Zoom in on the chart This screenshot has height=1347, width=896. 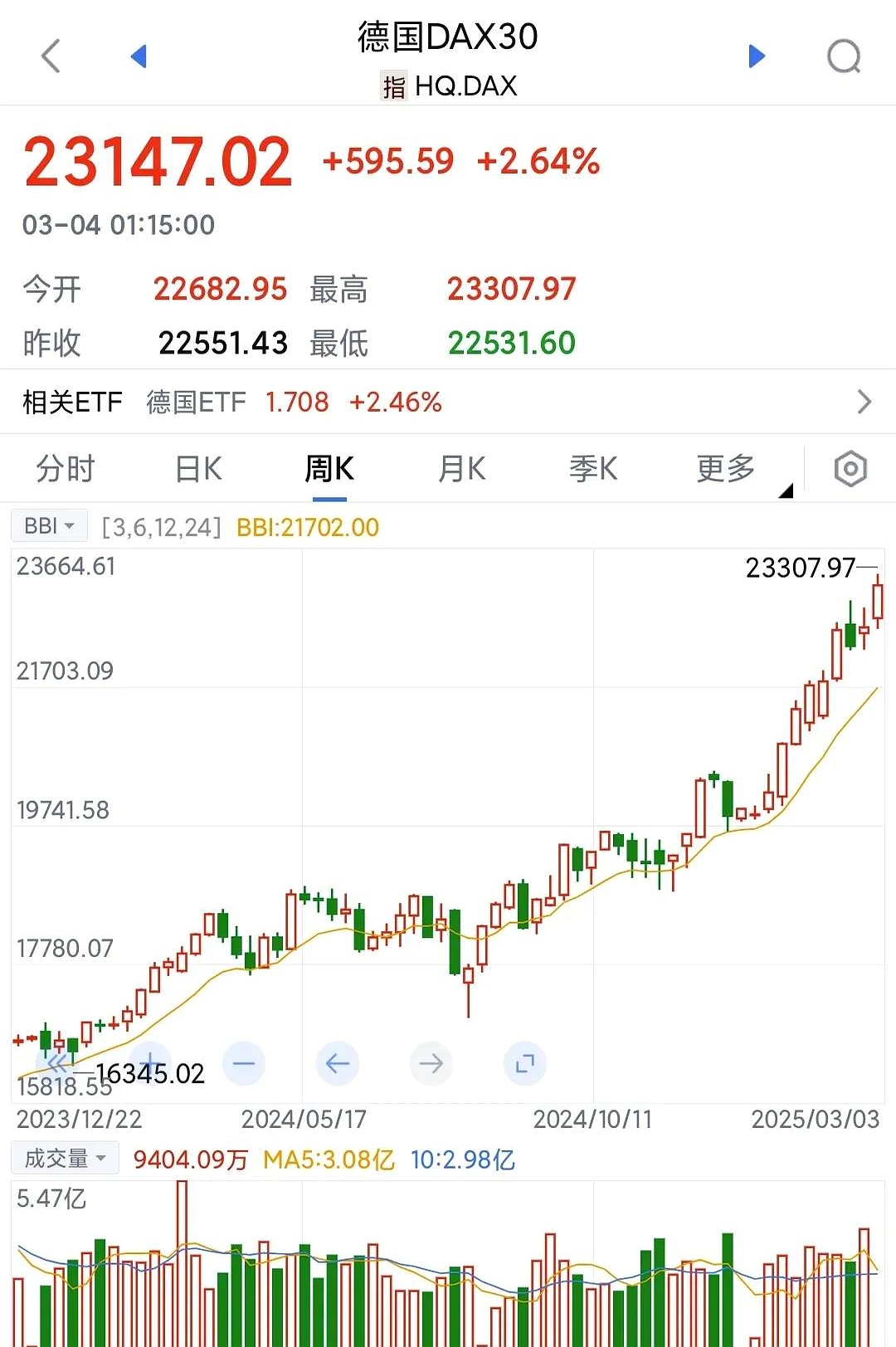pos(150,1063)
